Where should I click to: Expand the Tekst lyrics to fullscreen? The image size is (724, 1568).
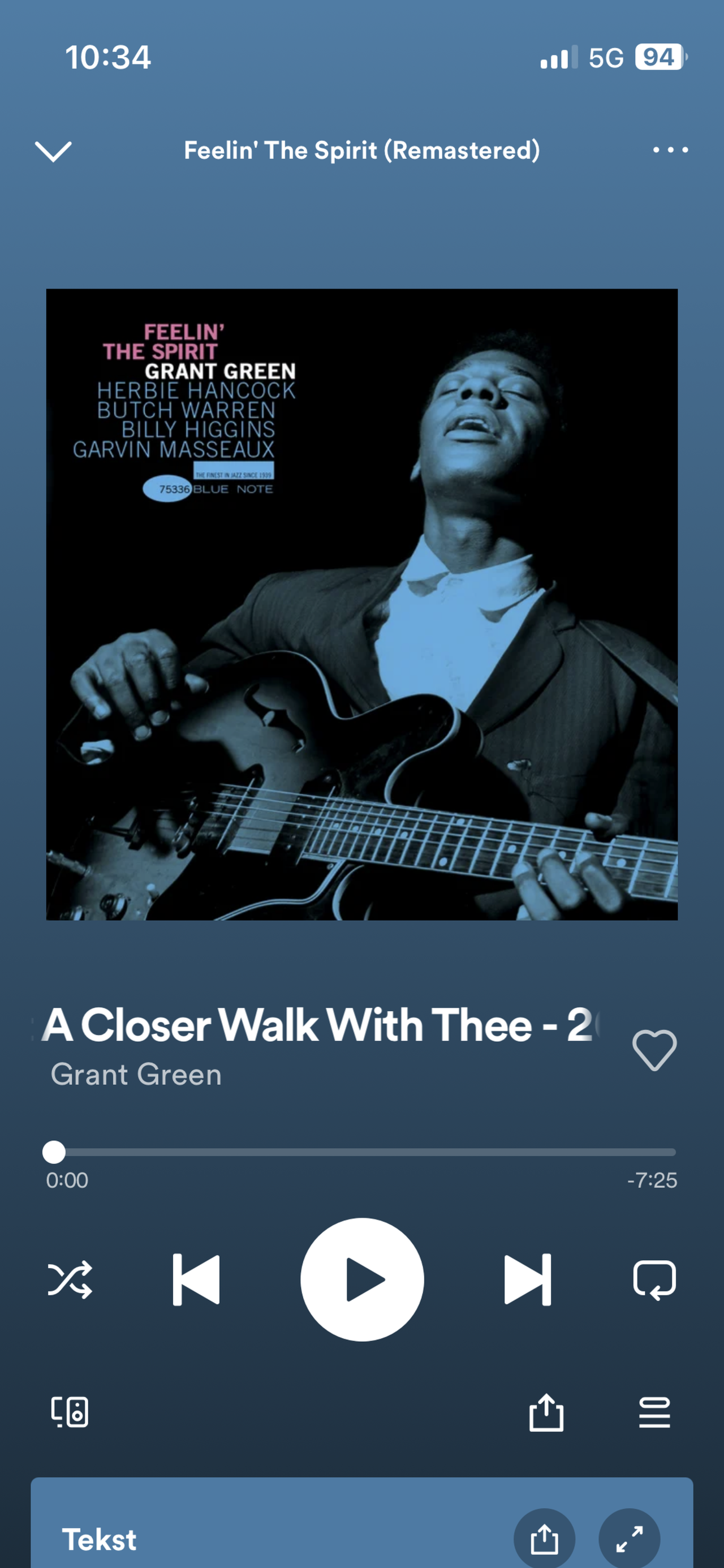tap(629, 1539)
